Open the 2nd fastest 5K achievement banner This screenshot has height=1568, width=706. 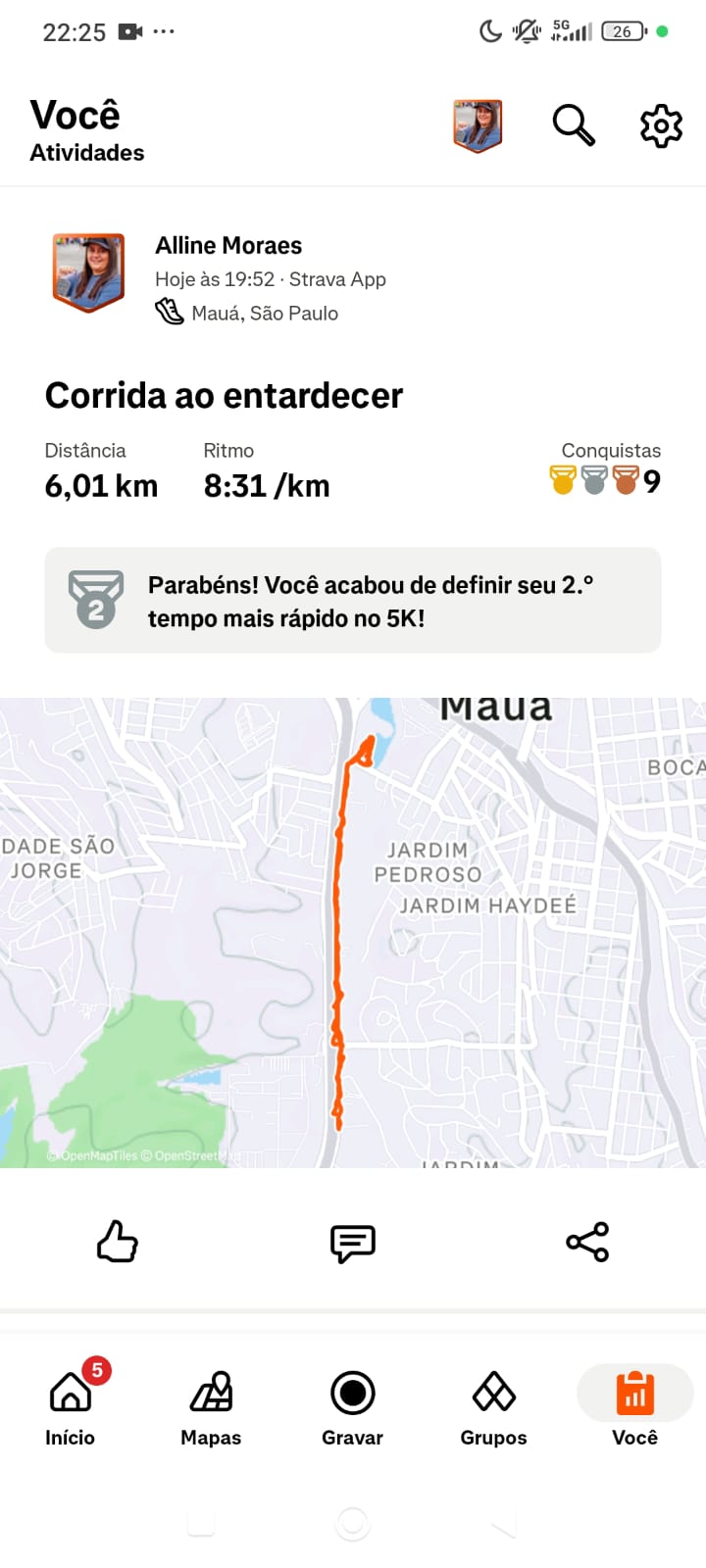[x=353, y=601]
